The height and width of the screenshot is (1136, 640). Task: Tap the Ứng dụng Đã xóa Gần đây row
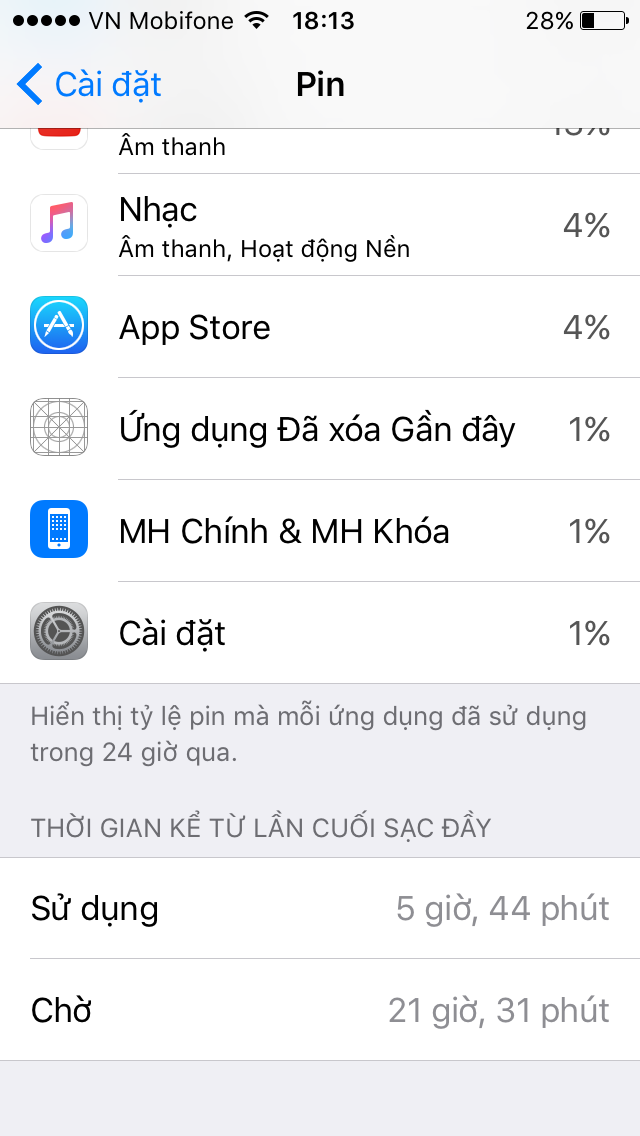pyautogui.click(x=320, y=429)
